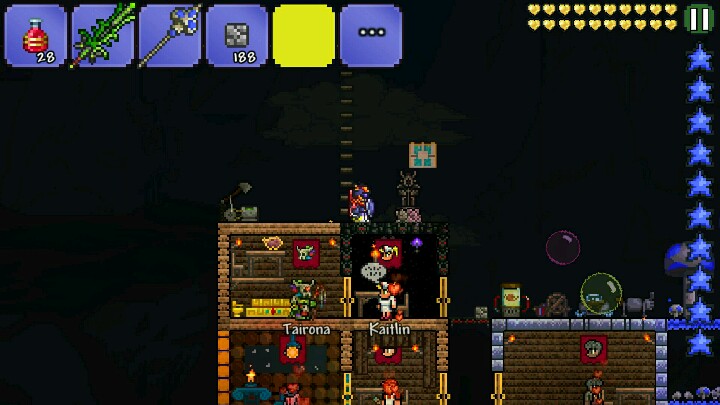
Task: Open inventory with the three-dots slot
Action: click(371, 36)
